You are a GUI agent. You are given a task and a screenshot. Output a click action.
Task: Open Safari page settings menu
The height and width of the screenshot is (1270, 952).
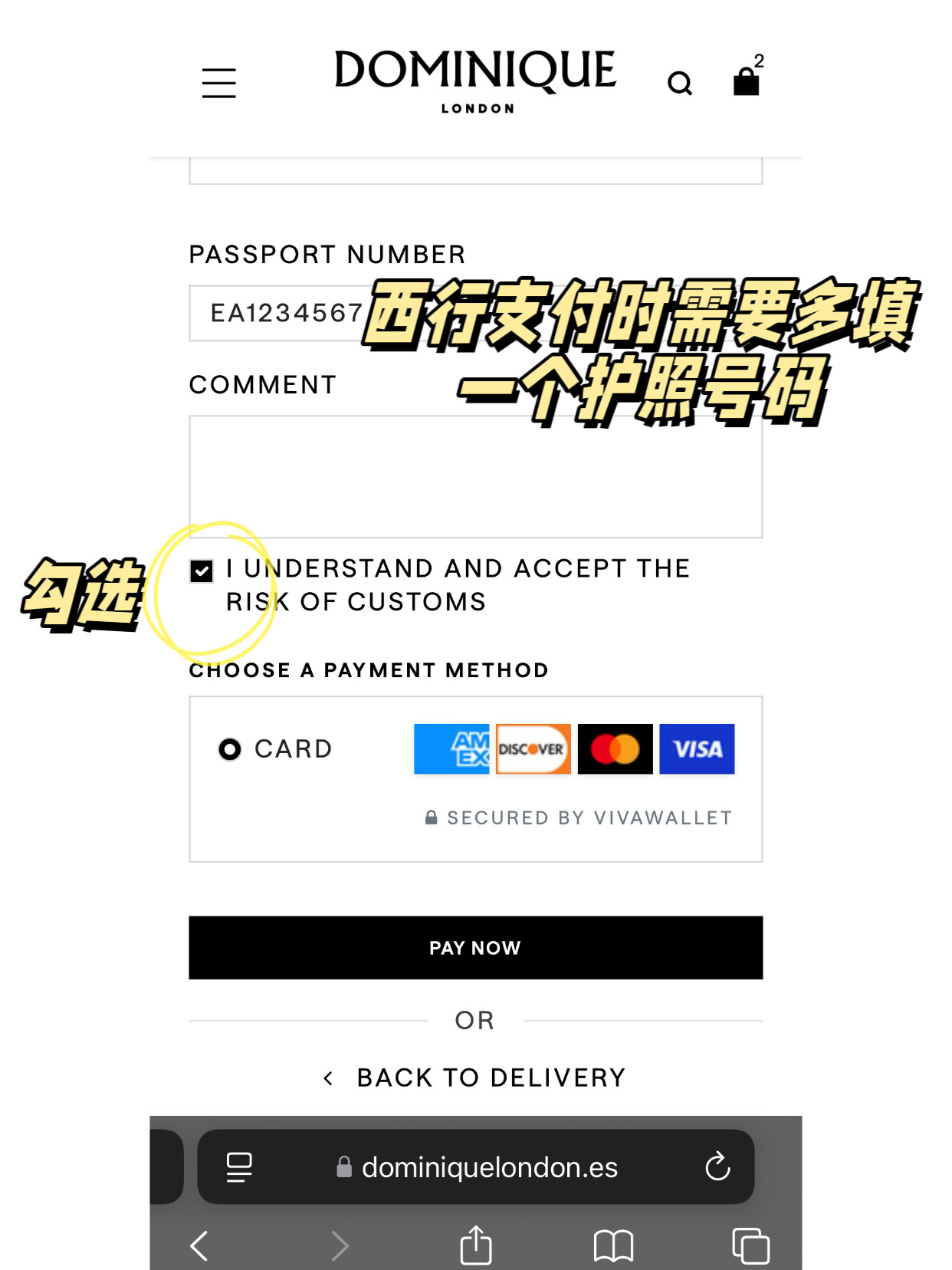(239, 1167)
